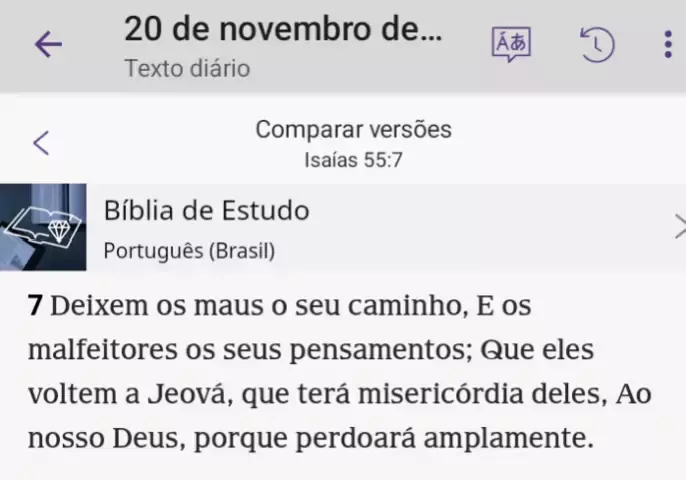Image resolution: width=686 pixels, height=480 pixels.
Task: Go back using the top arrow
Action: 48,44
